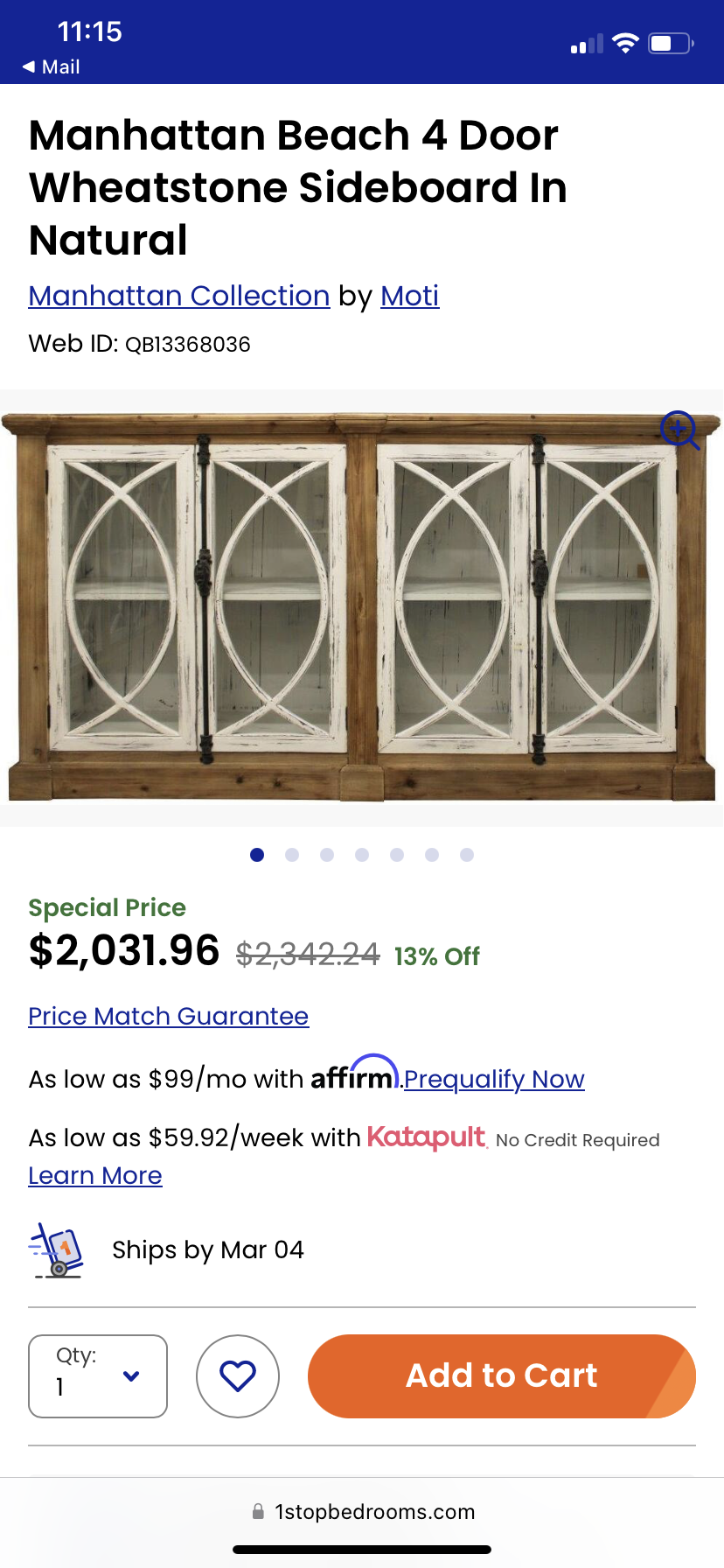Tap Prequalify Now for Affirm
Screen dimensions: 724x1568
point(494,1079)
